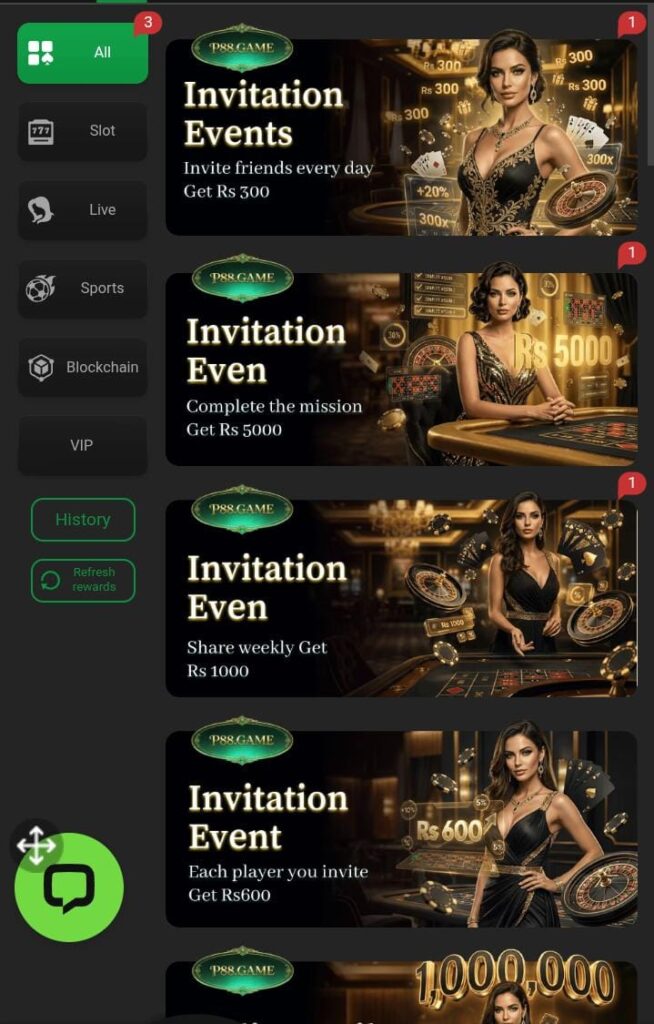Image resolution: width=654 pixels, height=1024 pixels.
Task: Open the Invitation Events Rs 300 banner
Action: point(400,138)
